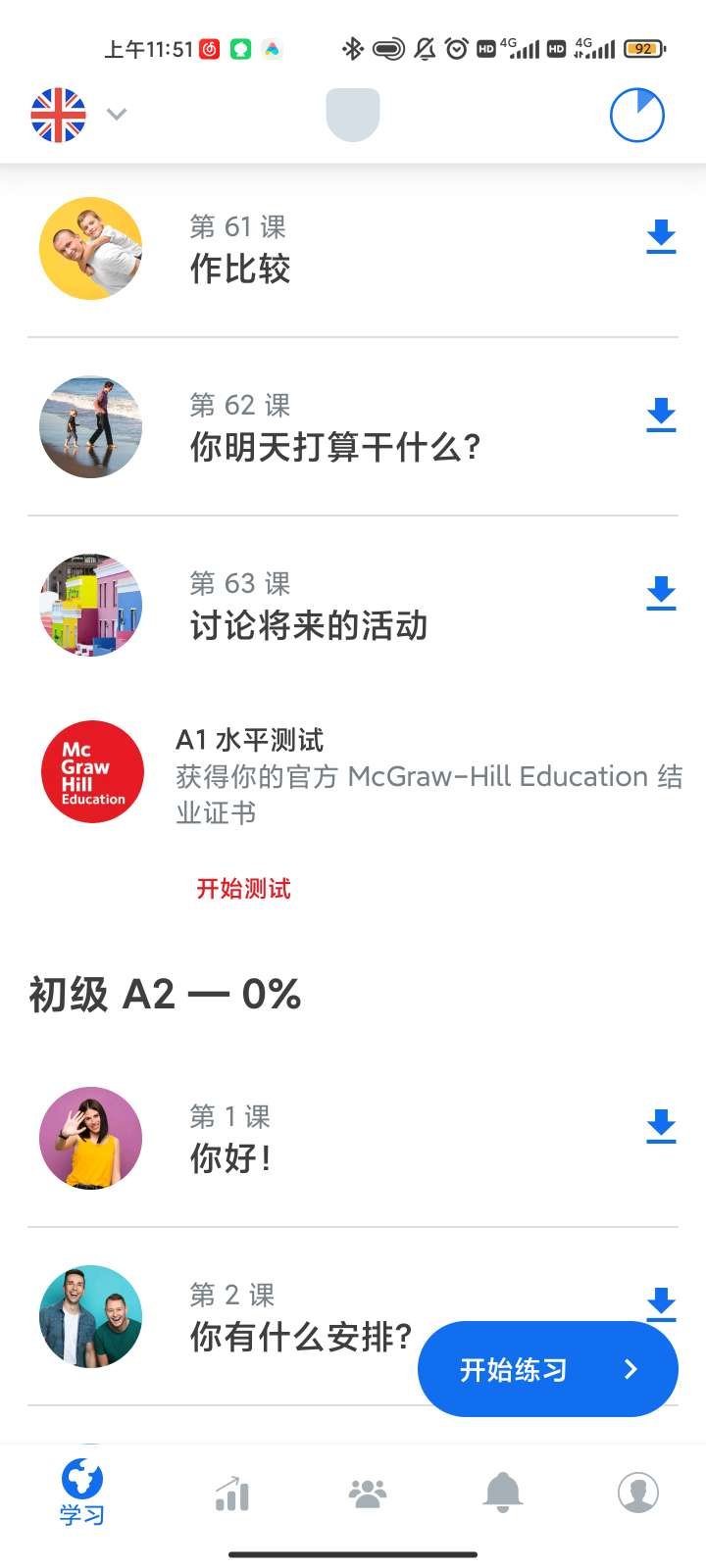This screenshot has height=1568, width=706.
Task: Switch to the statistics chart tab
Action: (232, 1494)
